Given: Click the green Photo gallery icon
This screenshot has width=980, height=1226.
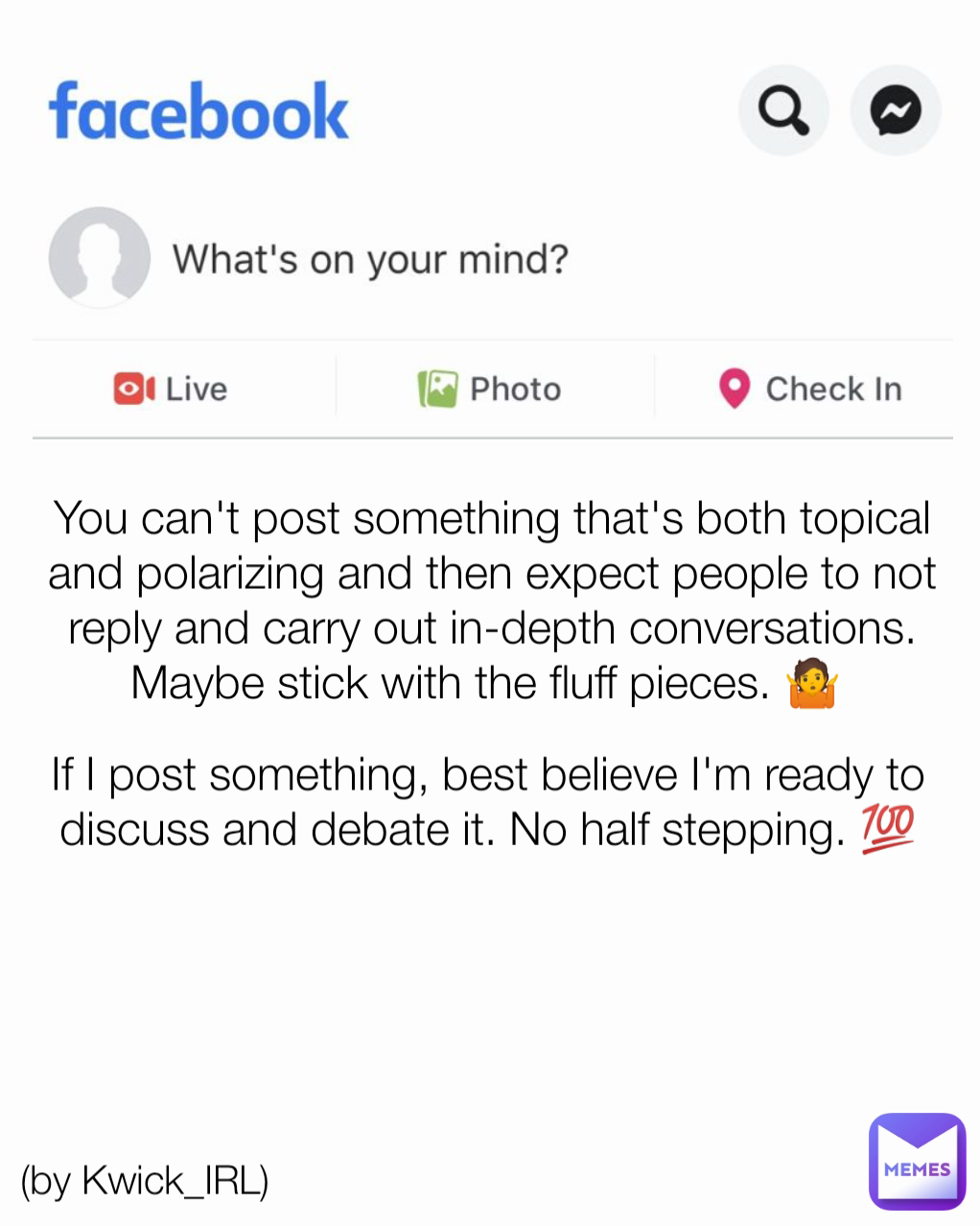Looking at the screenshot, I should tap(436, 389).
